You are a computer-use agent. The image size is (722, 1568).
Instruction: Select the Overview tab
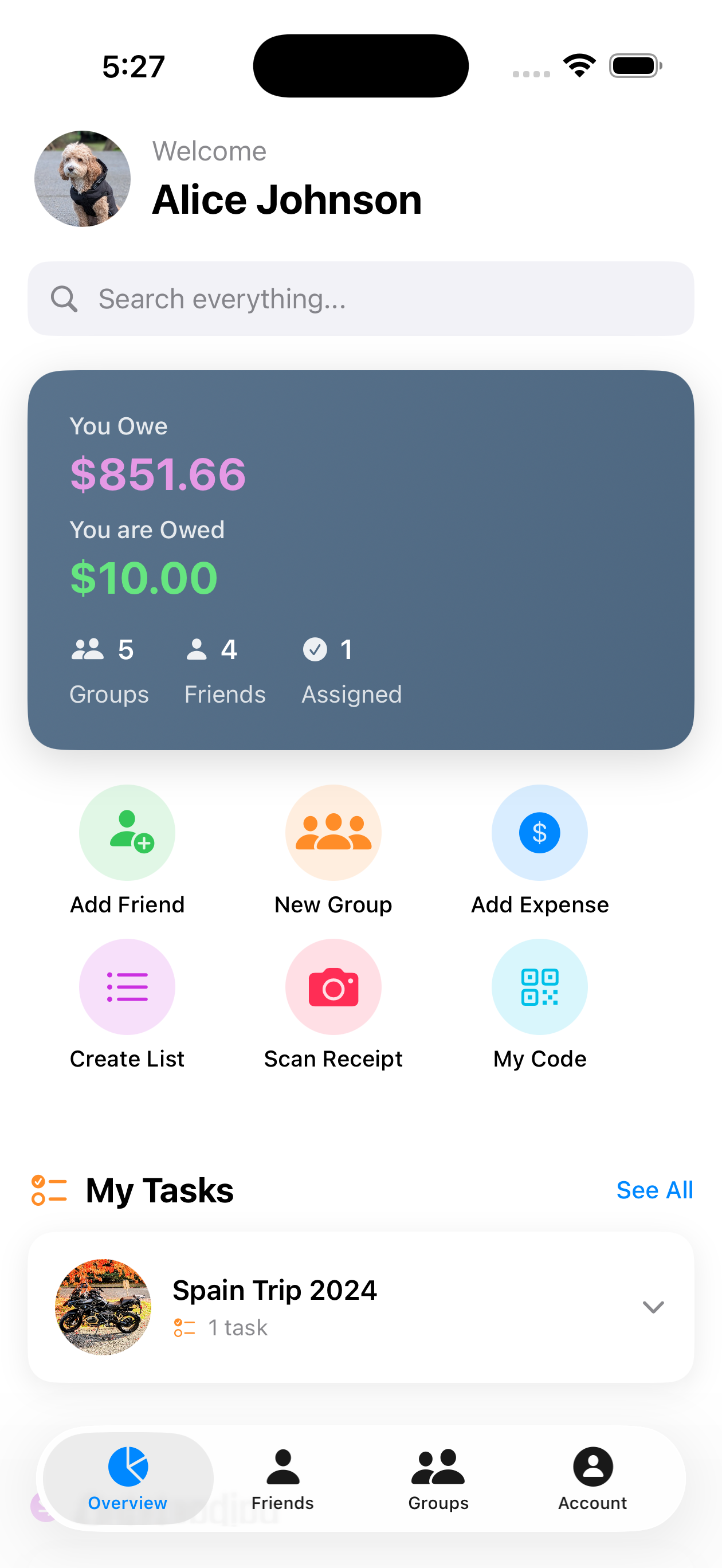127,1482
